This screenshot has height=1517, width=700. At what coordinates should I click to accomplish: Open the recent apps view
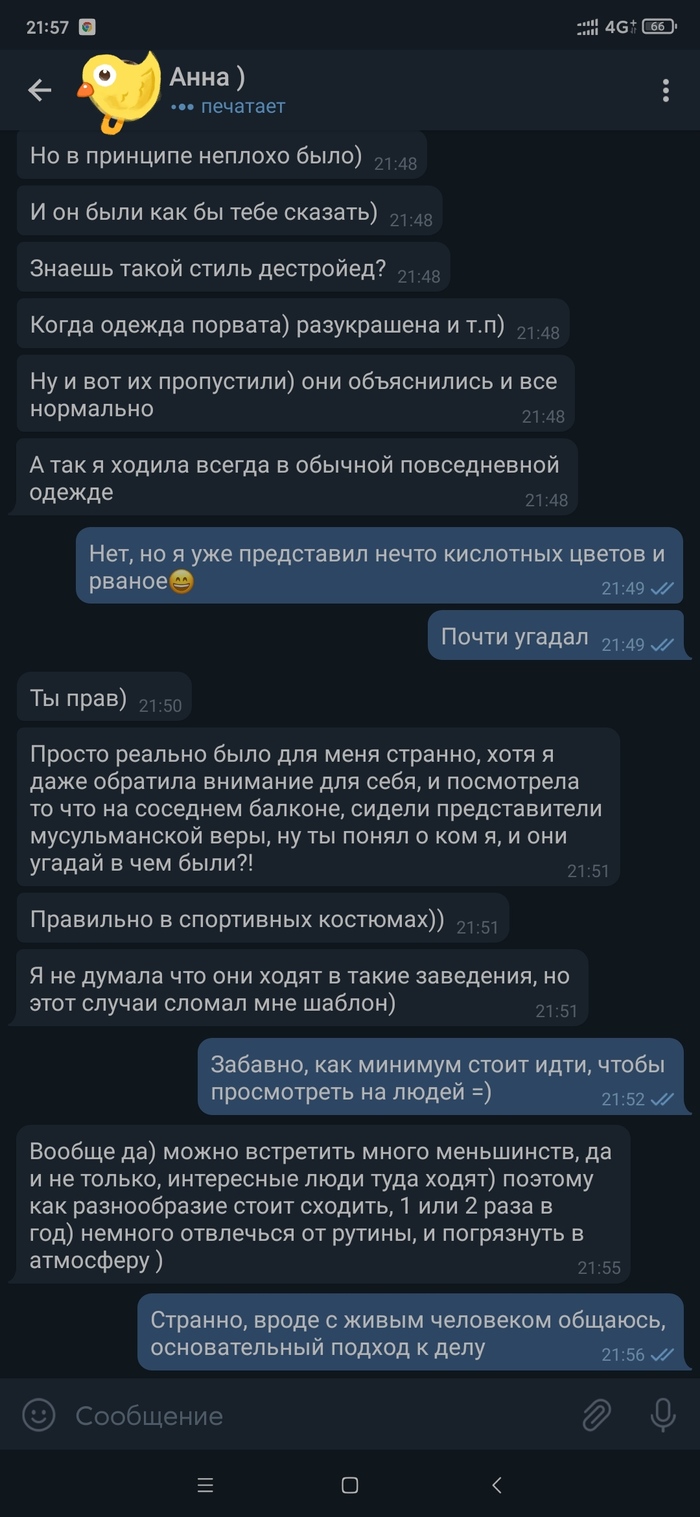click(205, 1486)
